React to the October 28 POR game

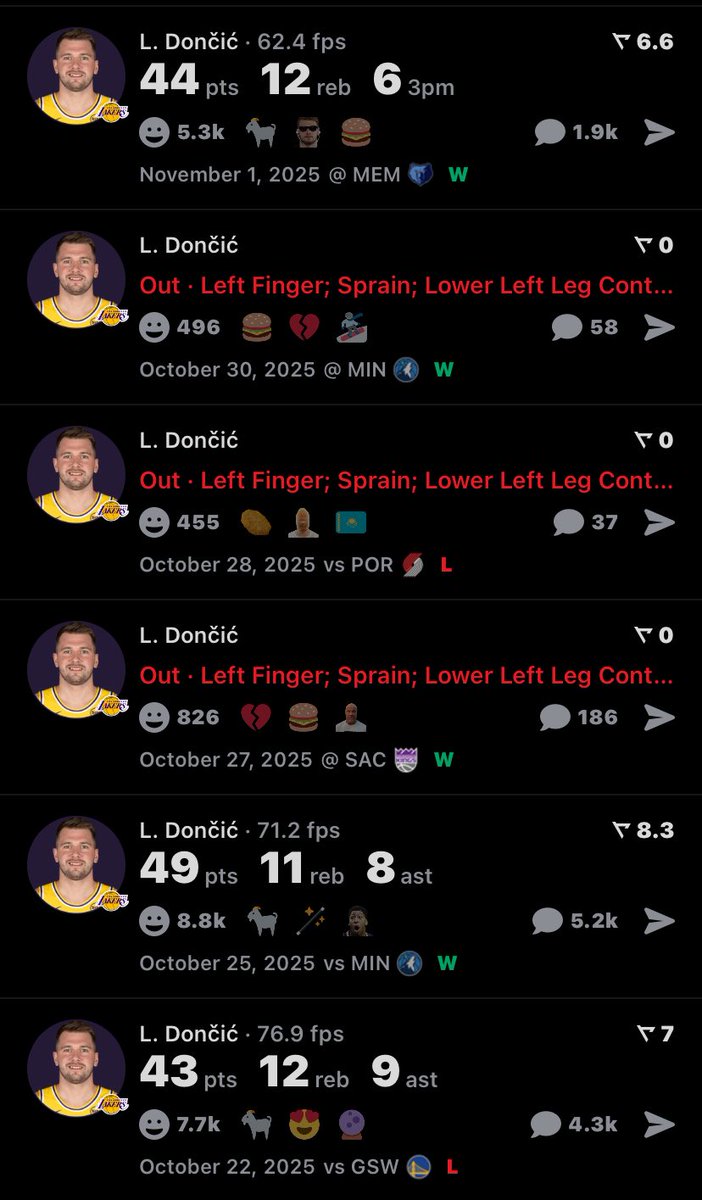point(154,522)
